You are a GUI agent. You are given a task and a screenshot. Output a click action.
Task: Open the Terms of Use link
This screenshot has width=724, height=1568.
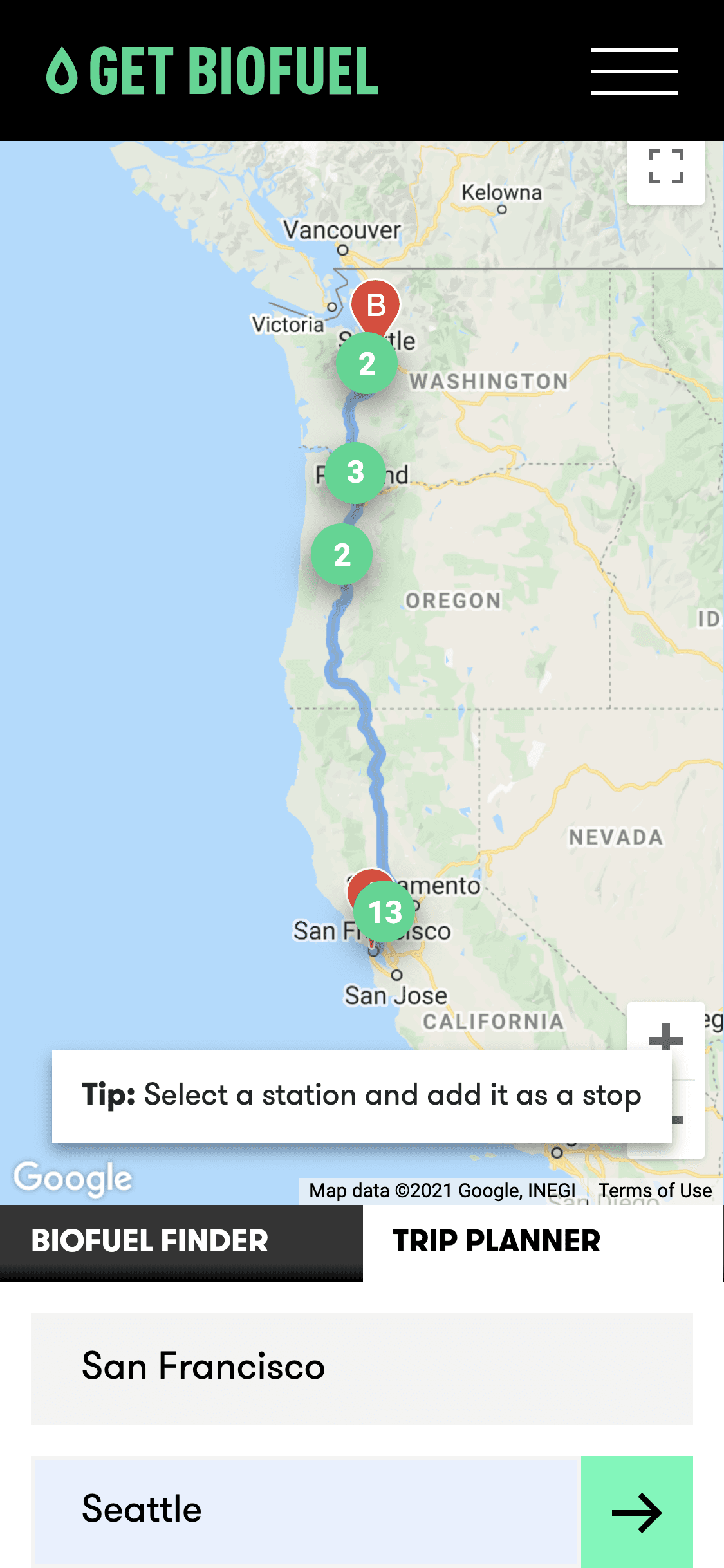coord(654,1191)
